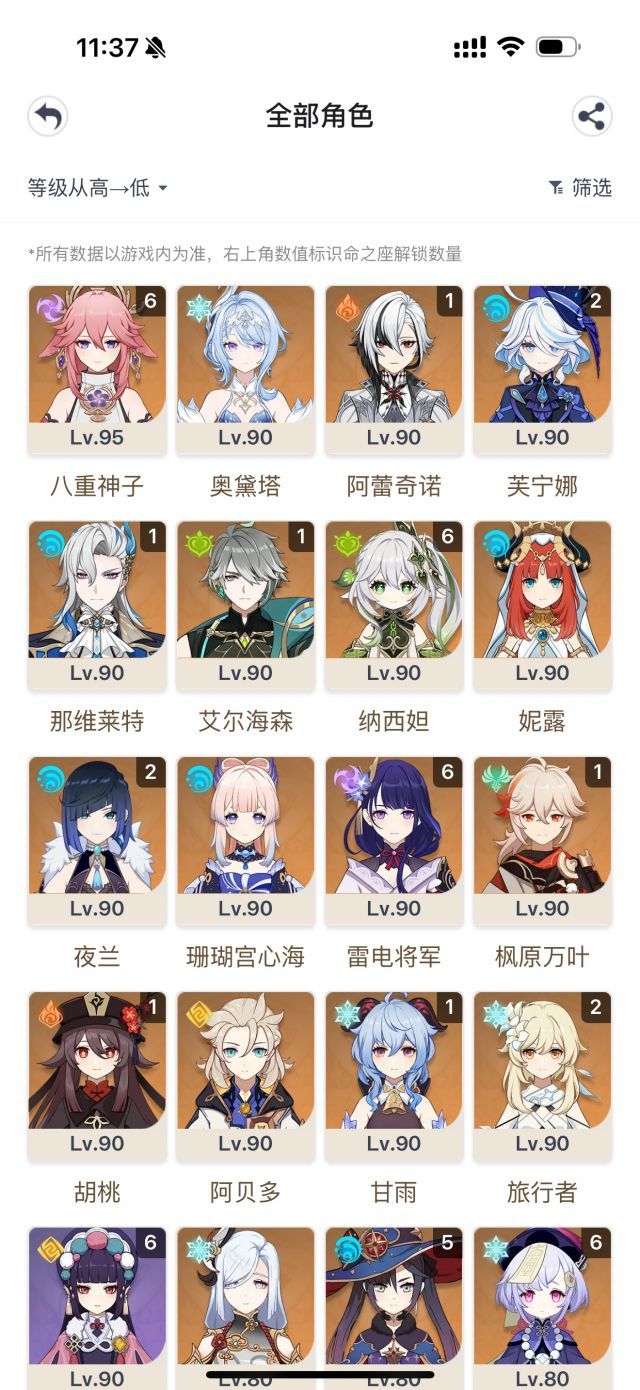Viewport: 640px width, 1390px height.
Task: Open the 等级从高→低 sort dropdown
Action: 97,187
